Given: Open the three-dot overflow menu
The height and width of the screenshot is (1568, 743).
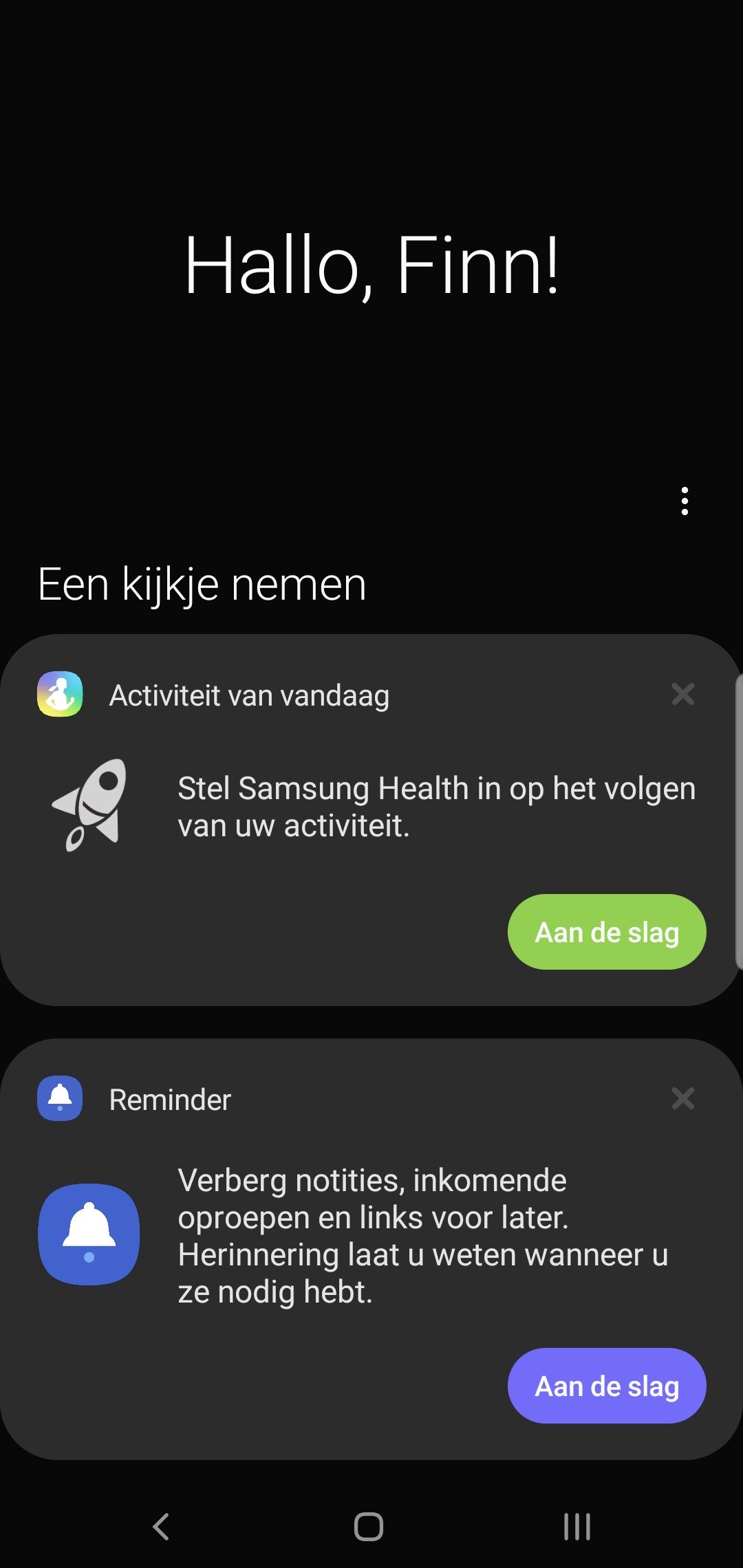Looking at the screenshot, I should pos(684,501).
